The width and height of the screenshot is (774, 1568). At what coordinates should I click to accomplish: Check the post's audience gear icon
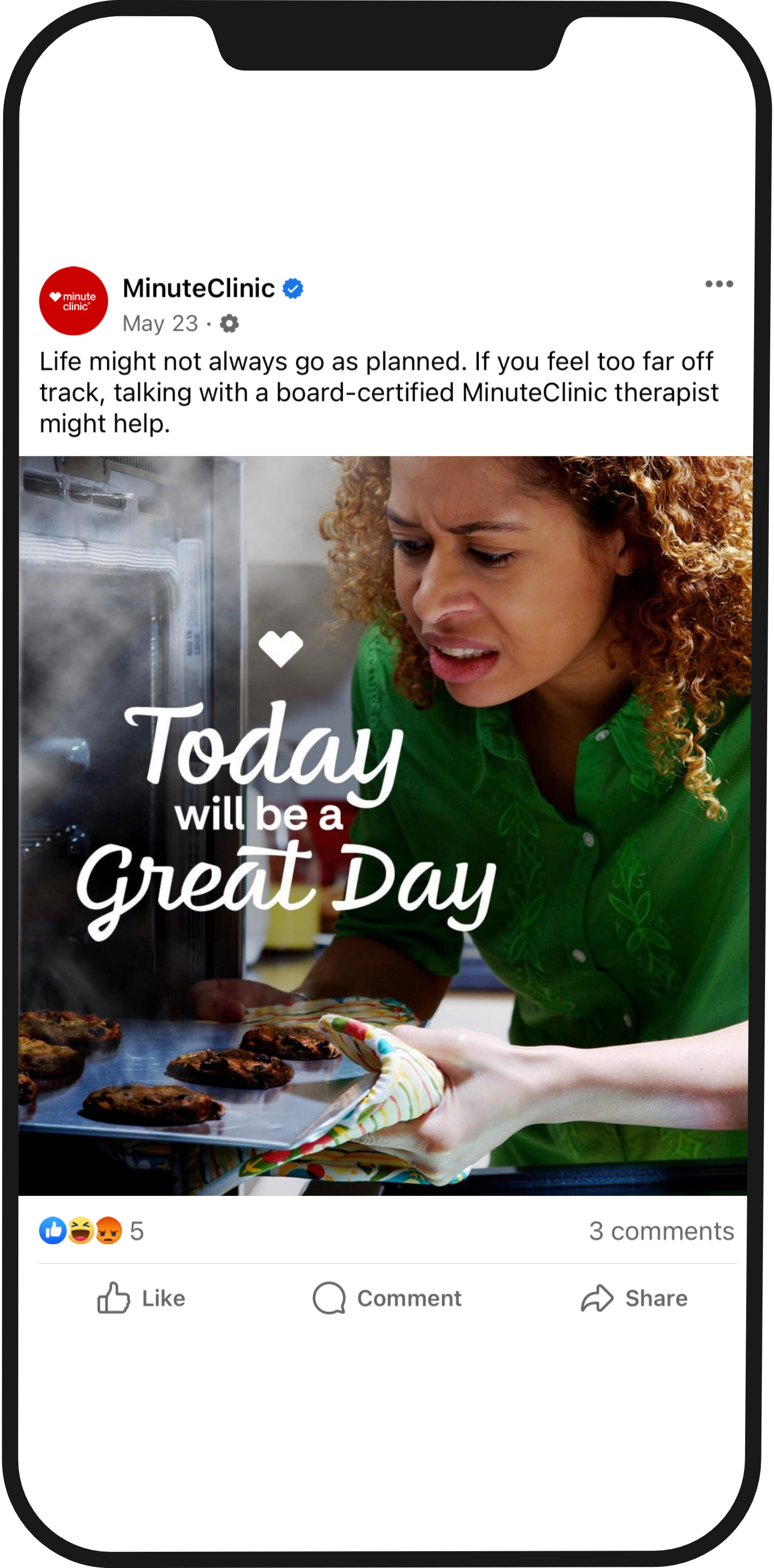click(x=229, y=323)
